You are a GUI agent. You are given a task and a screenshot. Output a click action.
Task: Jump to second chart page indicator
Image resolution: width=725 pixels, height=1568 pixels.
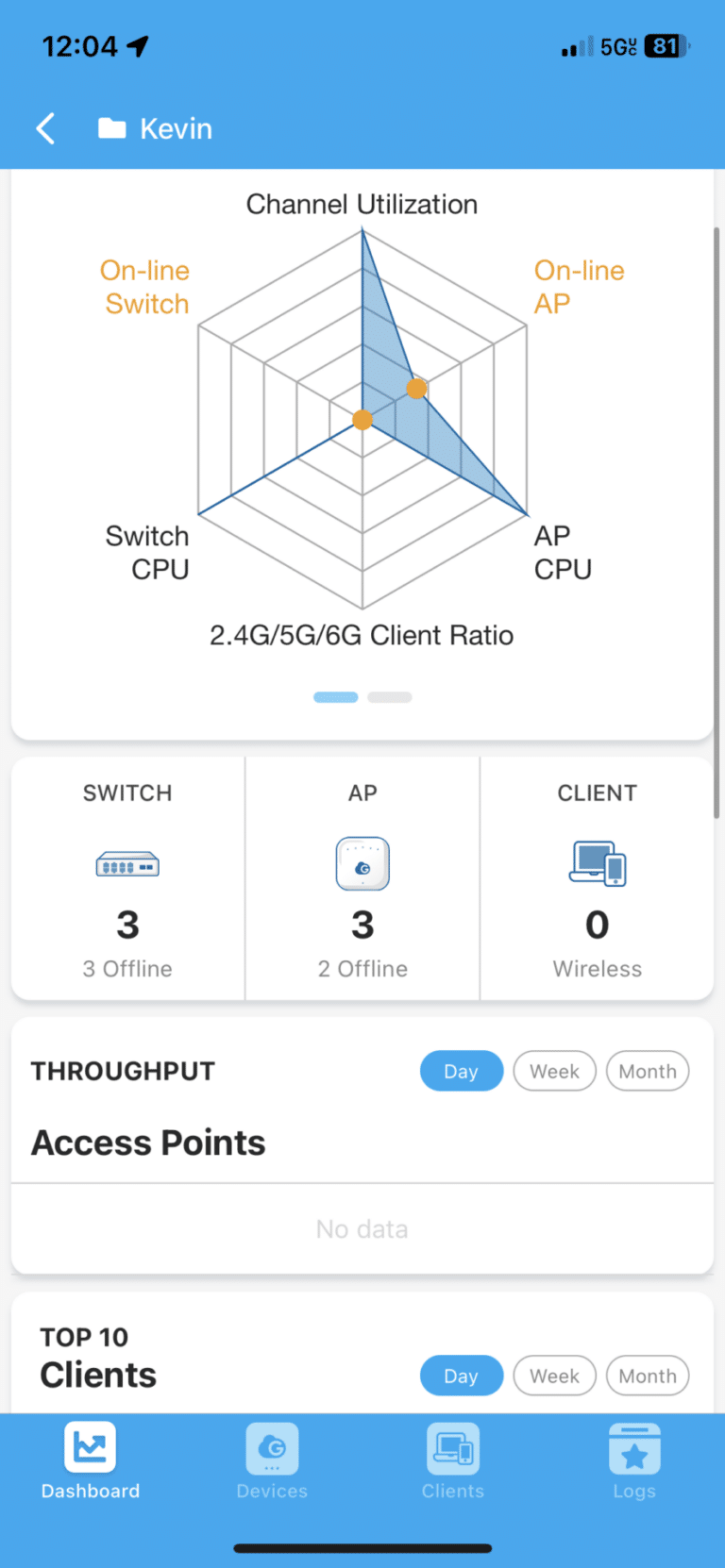pyautogui.click(x=390, y=697)
